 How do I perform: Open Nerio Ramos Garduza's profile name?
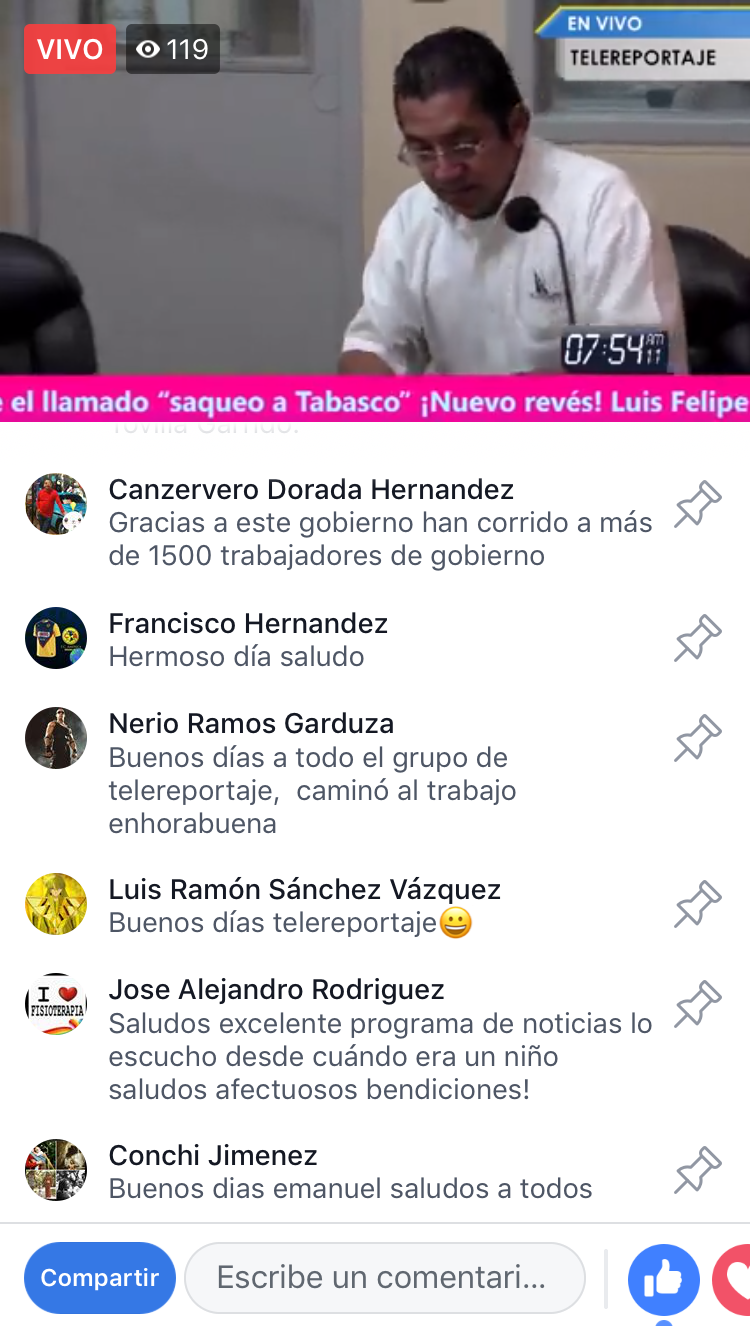(x=251, y=723)
